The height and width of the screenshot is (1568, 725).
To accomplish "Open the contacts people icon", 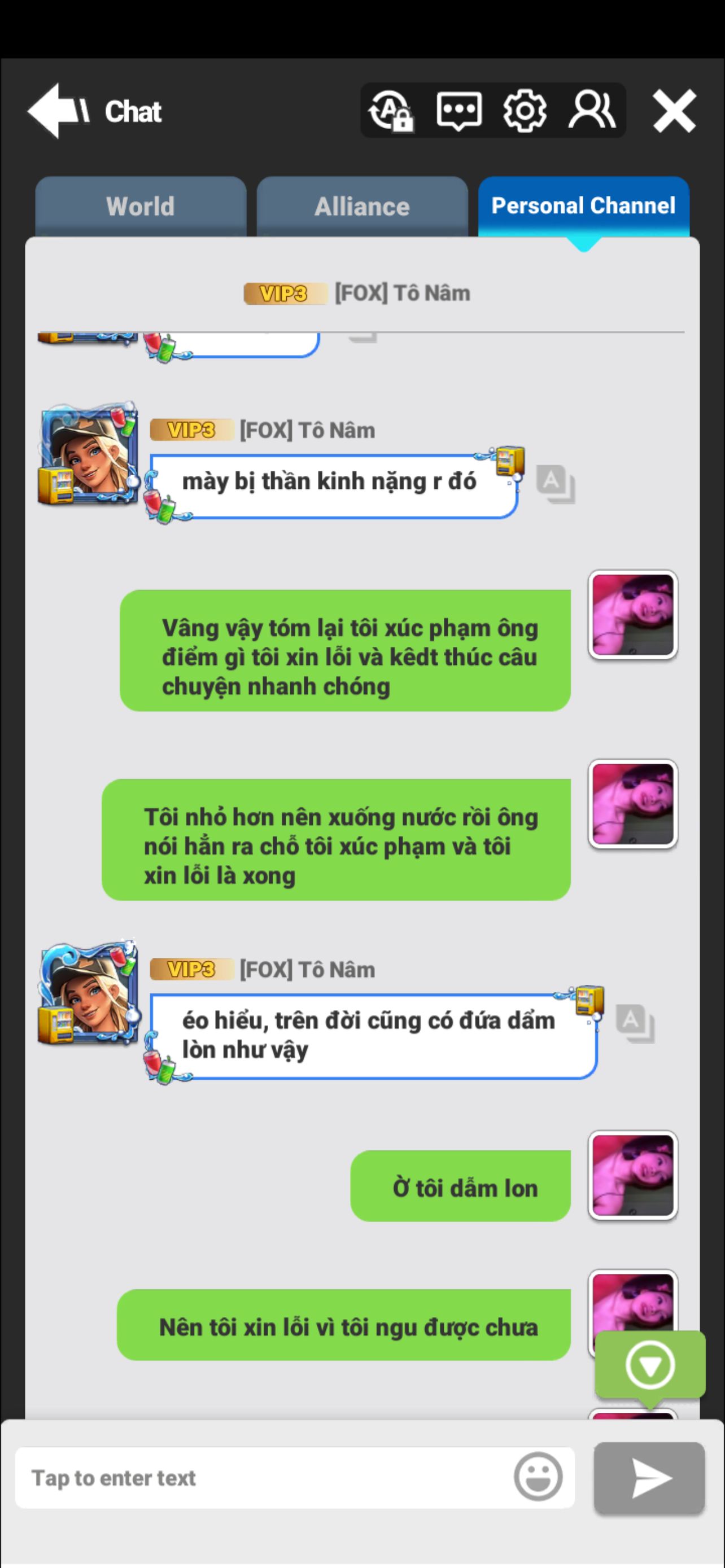I will pyautogui.click(x=592, y=110).
